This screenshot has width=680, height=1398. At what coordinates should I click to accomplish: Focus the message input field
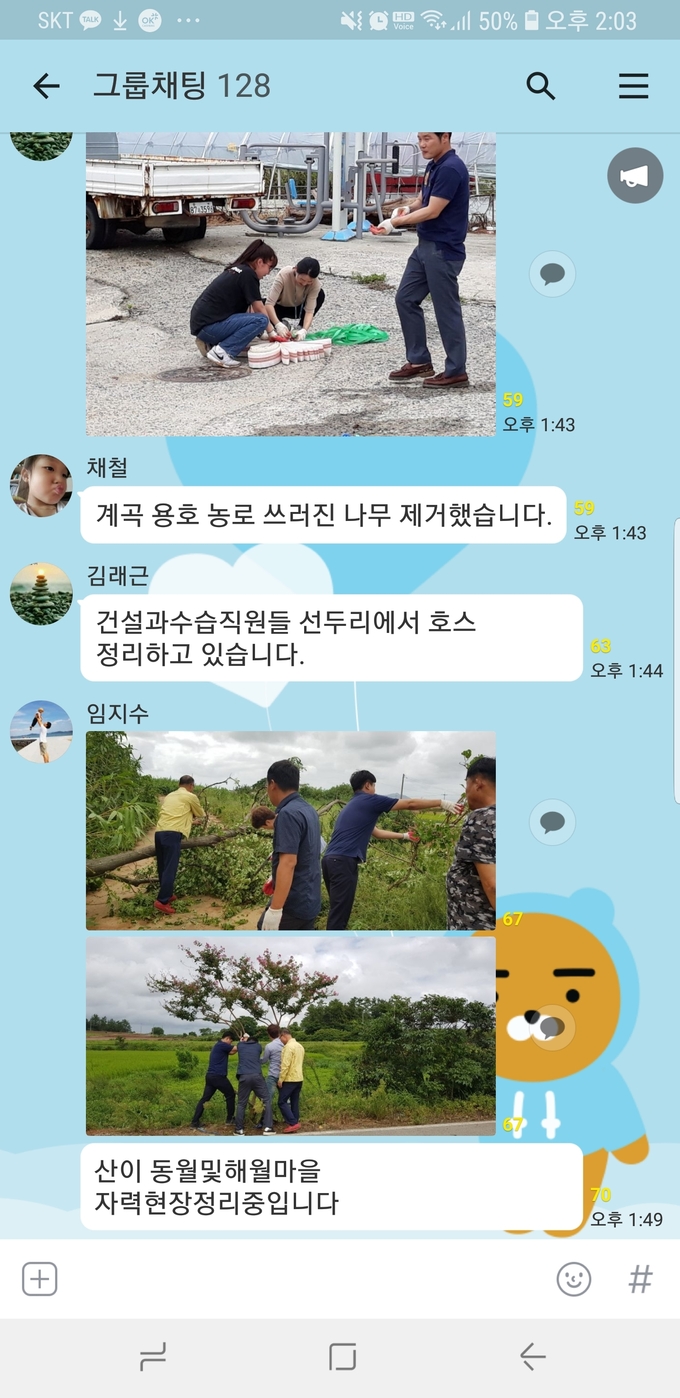tap(300, 1279)
